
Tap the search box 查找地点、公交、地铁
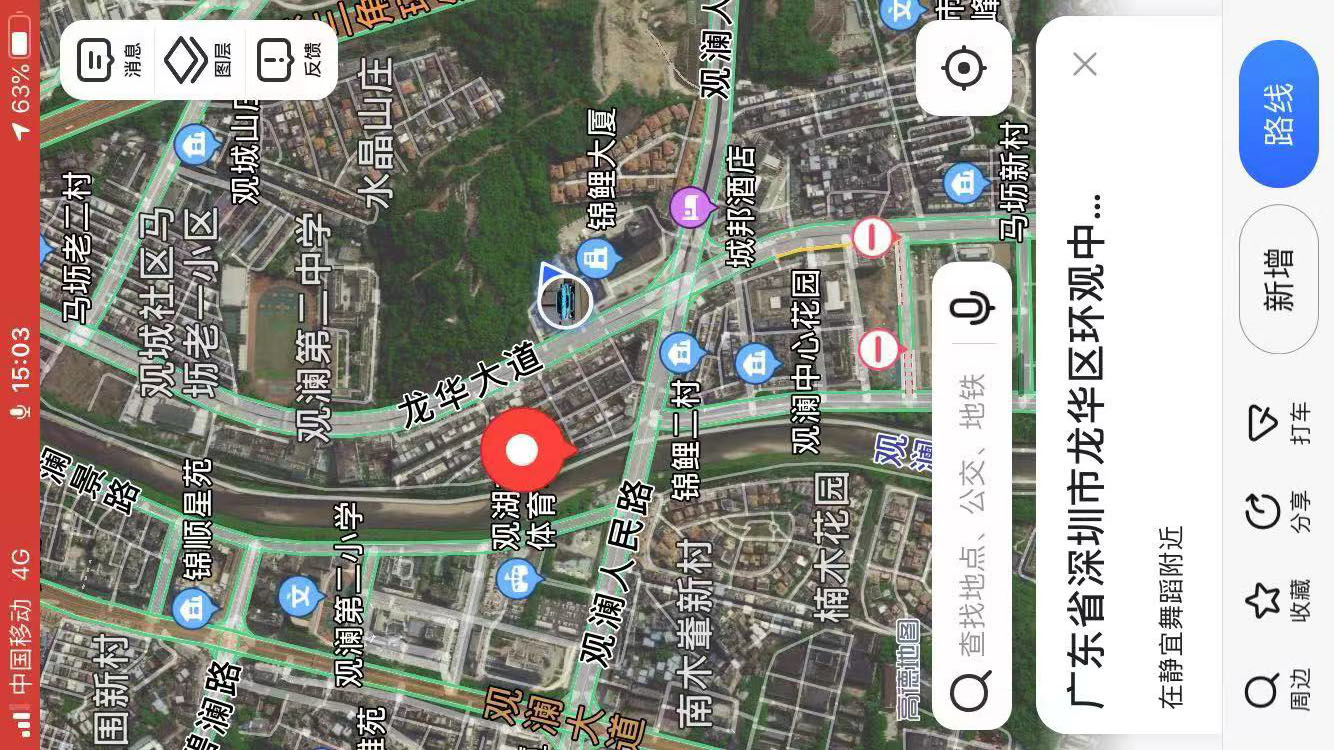pyautogui.click(x=972, y=520)
